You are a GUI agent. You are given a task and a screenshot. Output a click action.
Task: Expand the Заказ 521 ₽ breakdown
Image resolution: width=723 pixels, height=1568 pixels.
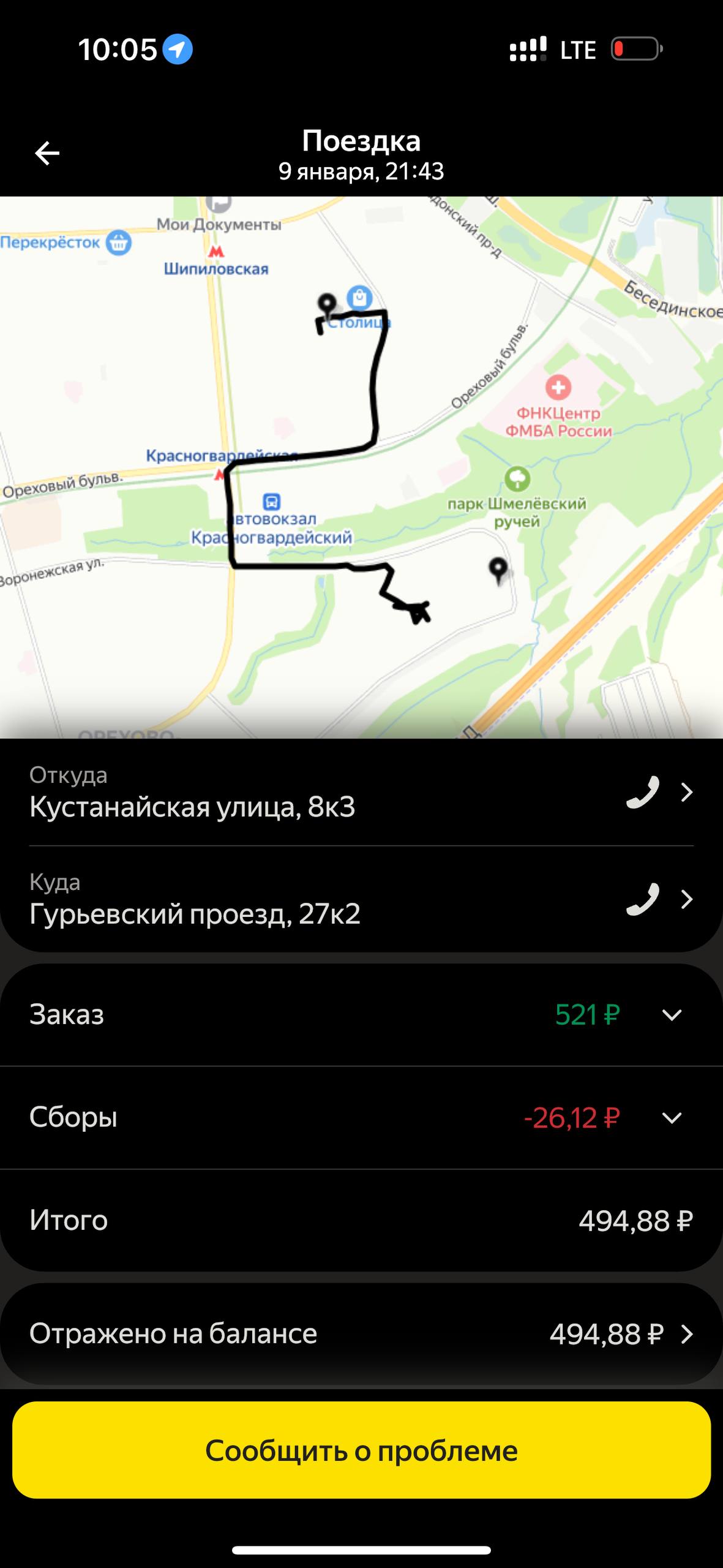click(x=672, y=1015)
